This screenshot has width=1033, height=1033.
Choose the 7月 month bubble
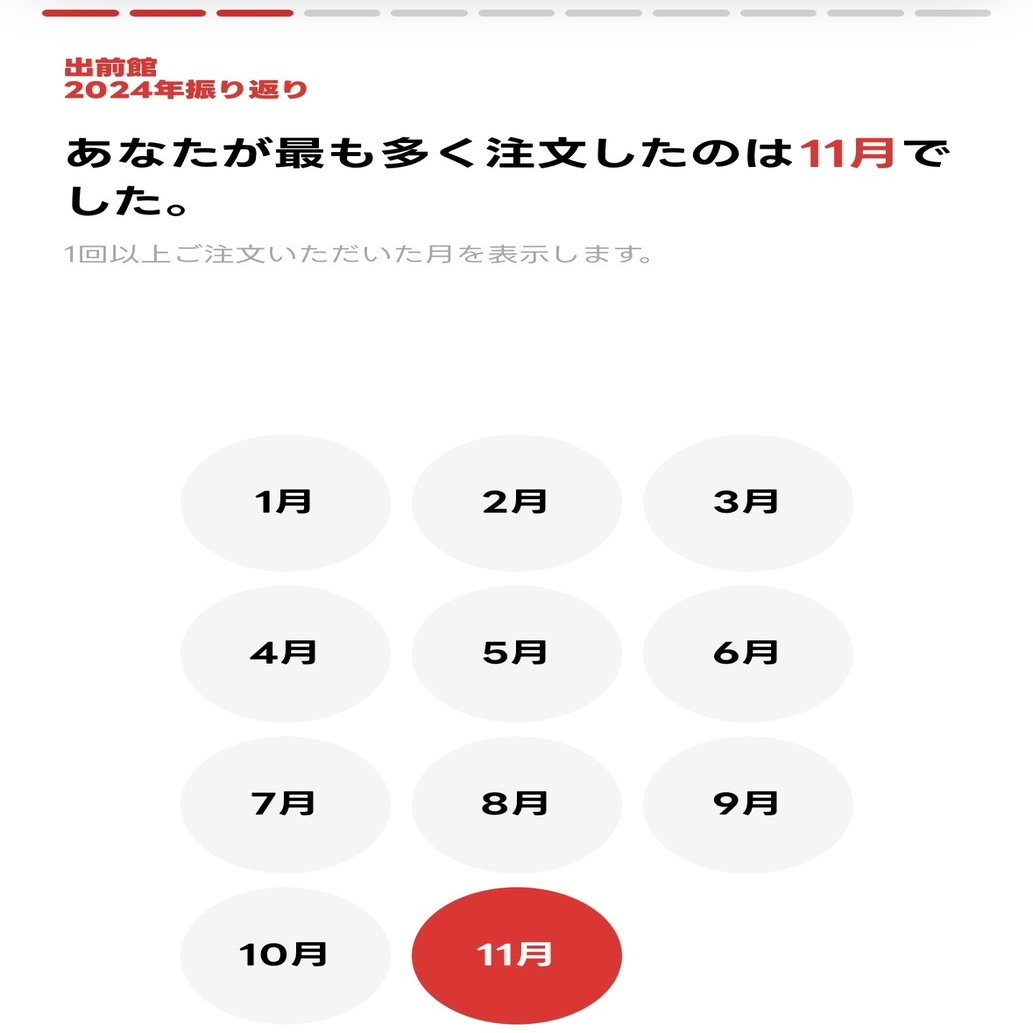point(285,804)
